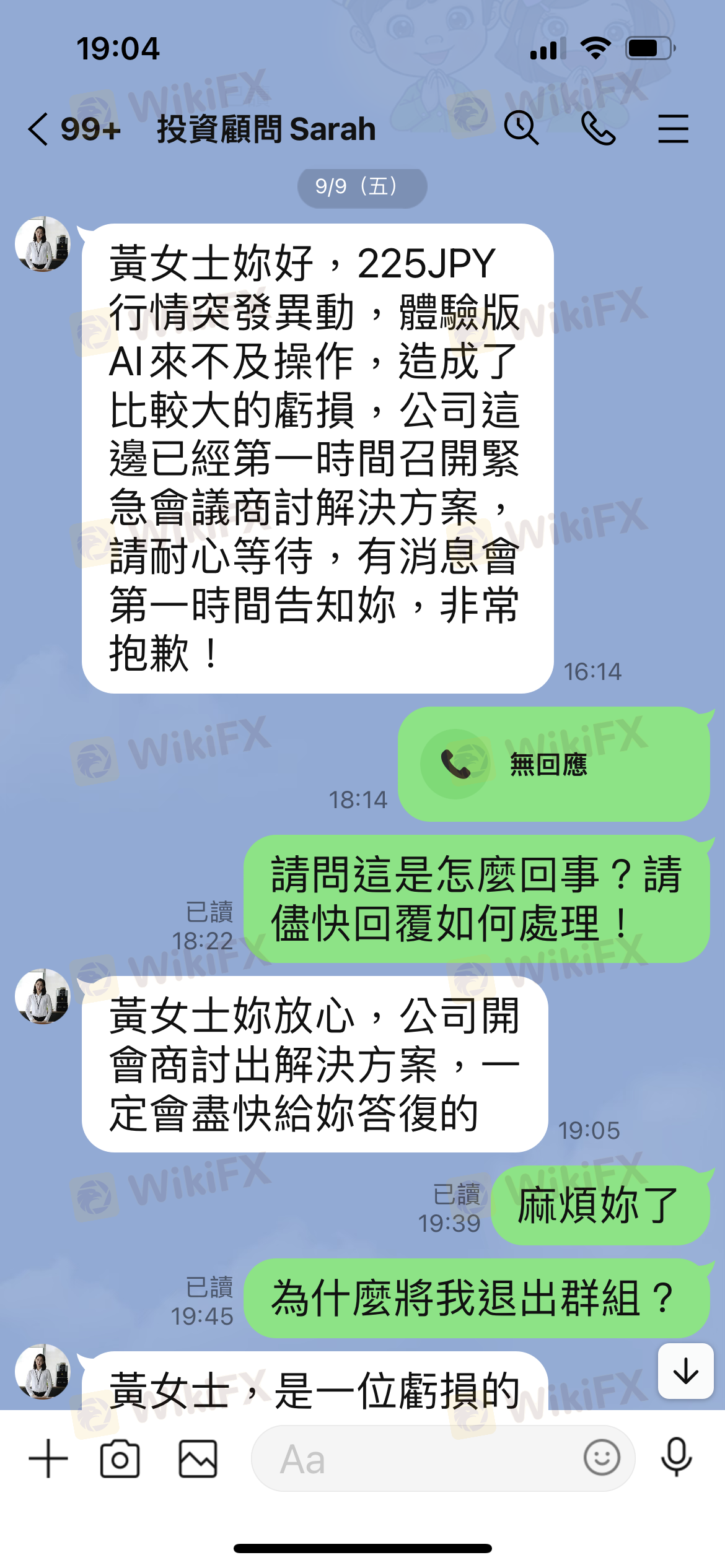The width and height of the screenshot is (725, 1568).
Task: Open the camera to take a photo
Action: click(x=120, y=1458)
